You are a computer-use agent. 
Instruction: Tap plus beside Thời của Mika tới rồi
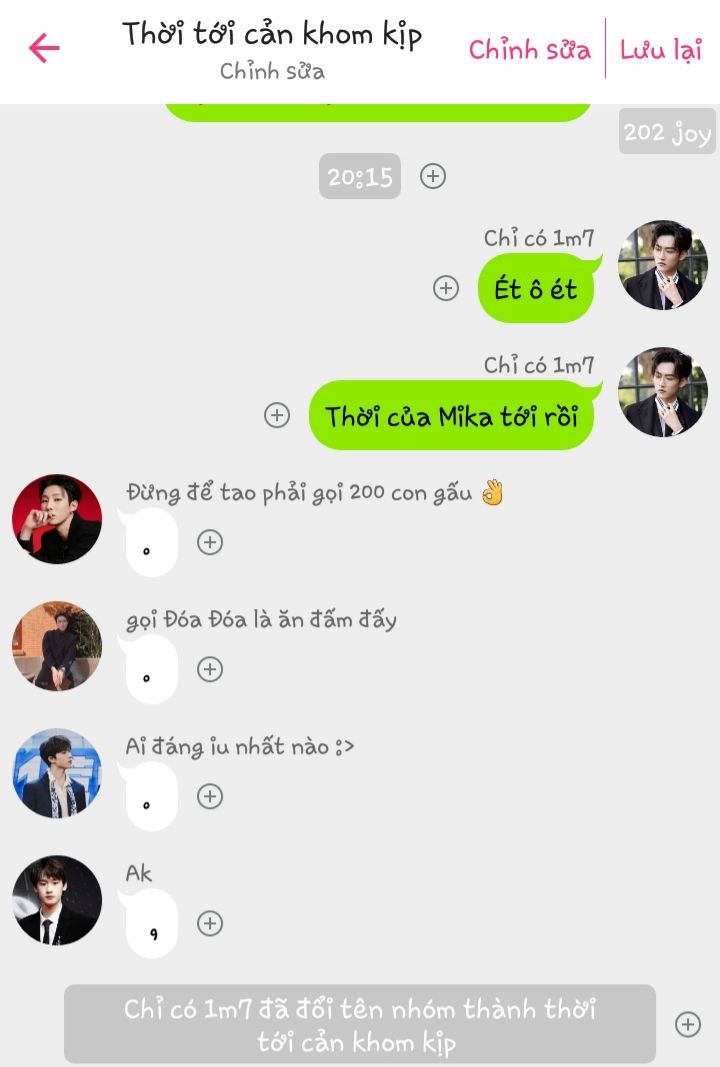click(277, 415)
